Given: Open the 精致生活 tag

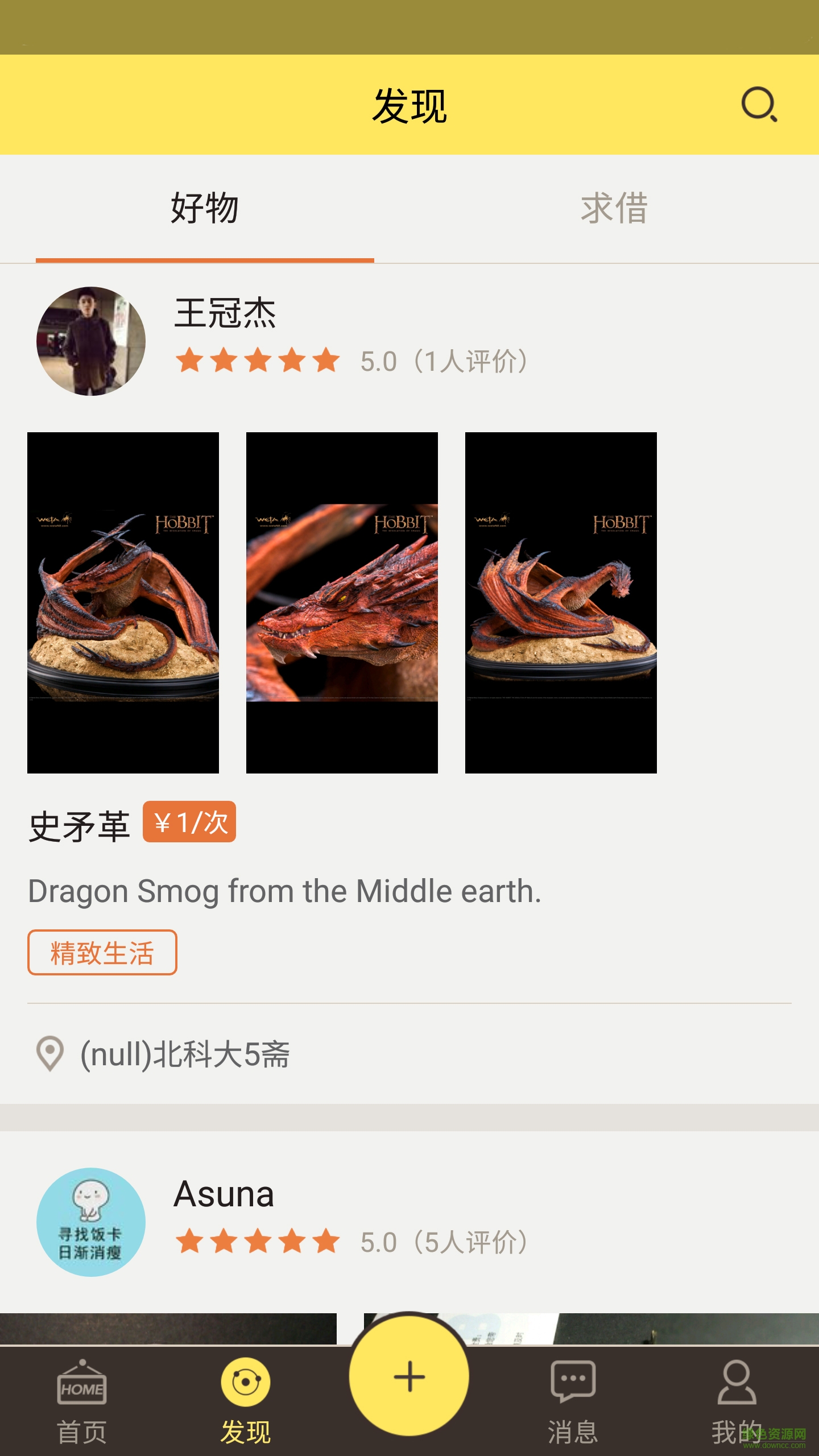Looking at the screenshot, I should 102,952.
